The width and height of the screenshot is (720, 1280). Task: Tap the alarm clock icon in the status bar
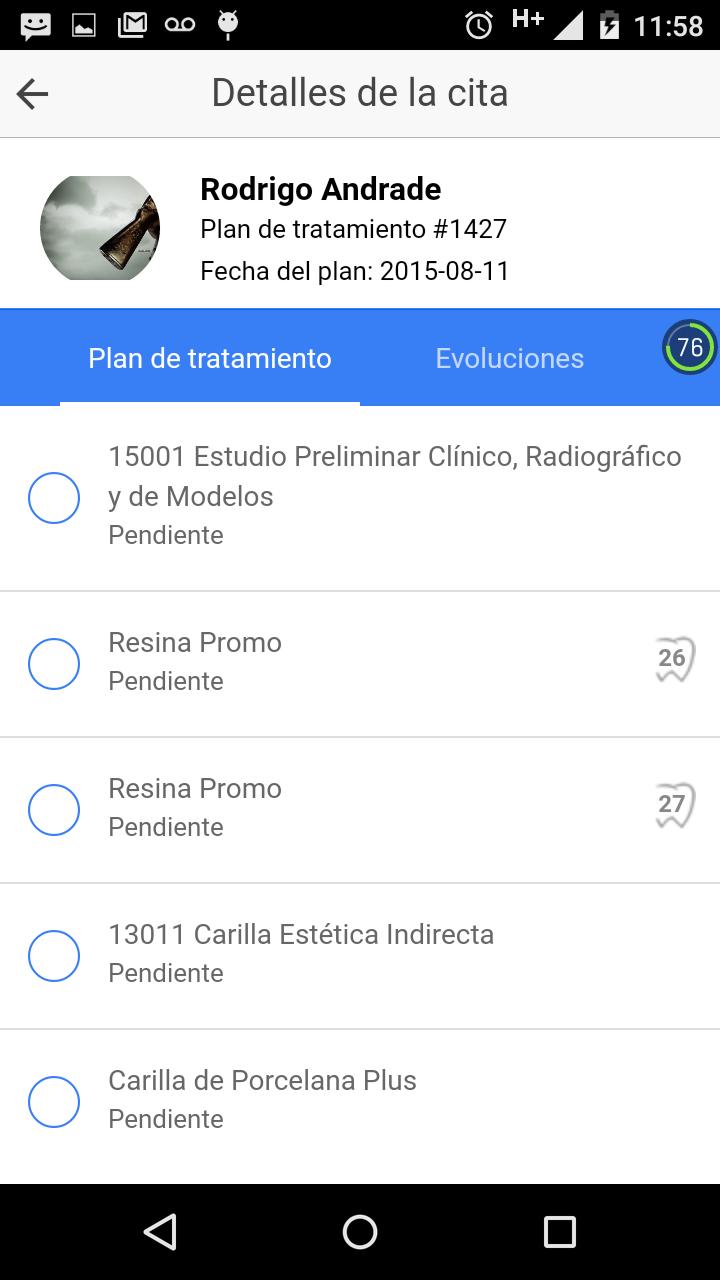(x=479, y=25)
